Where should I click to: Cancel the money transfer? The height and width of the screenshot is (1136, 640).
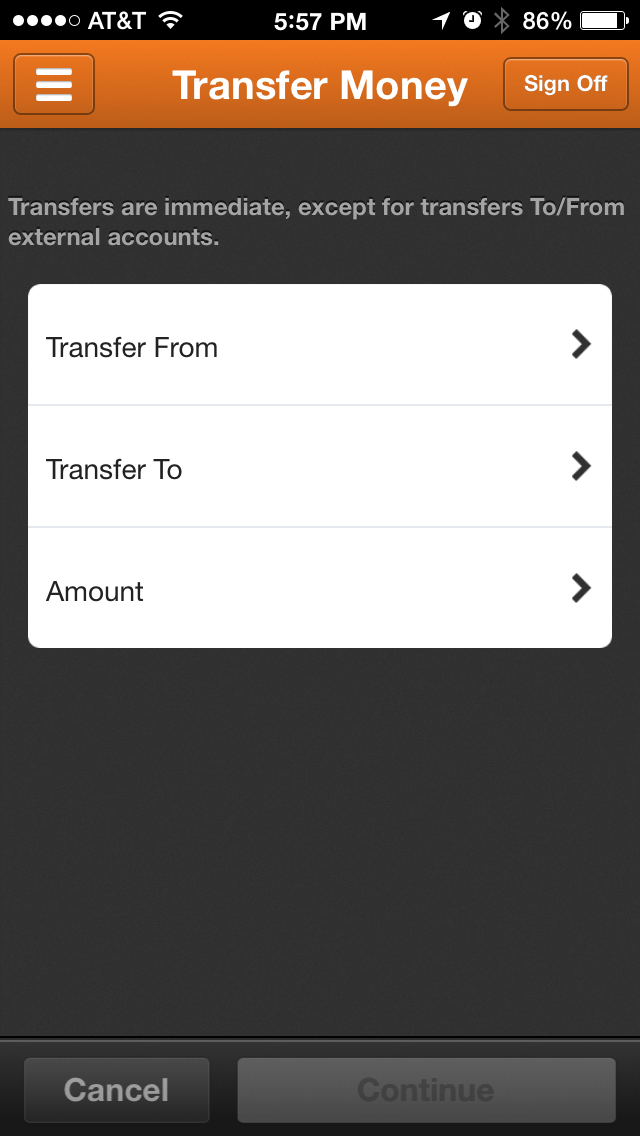pos(117,1089)
